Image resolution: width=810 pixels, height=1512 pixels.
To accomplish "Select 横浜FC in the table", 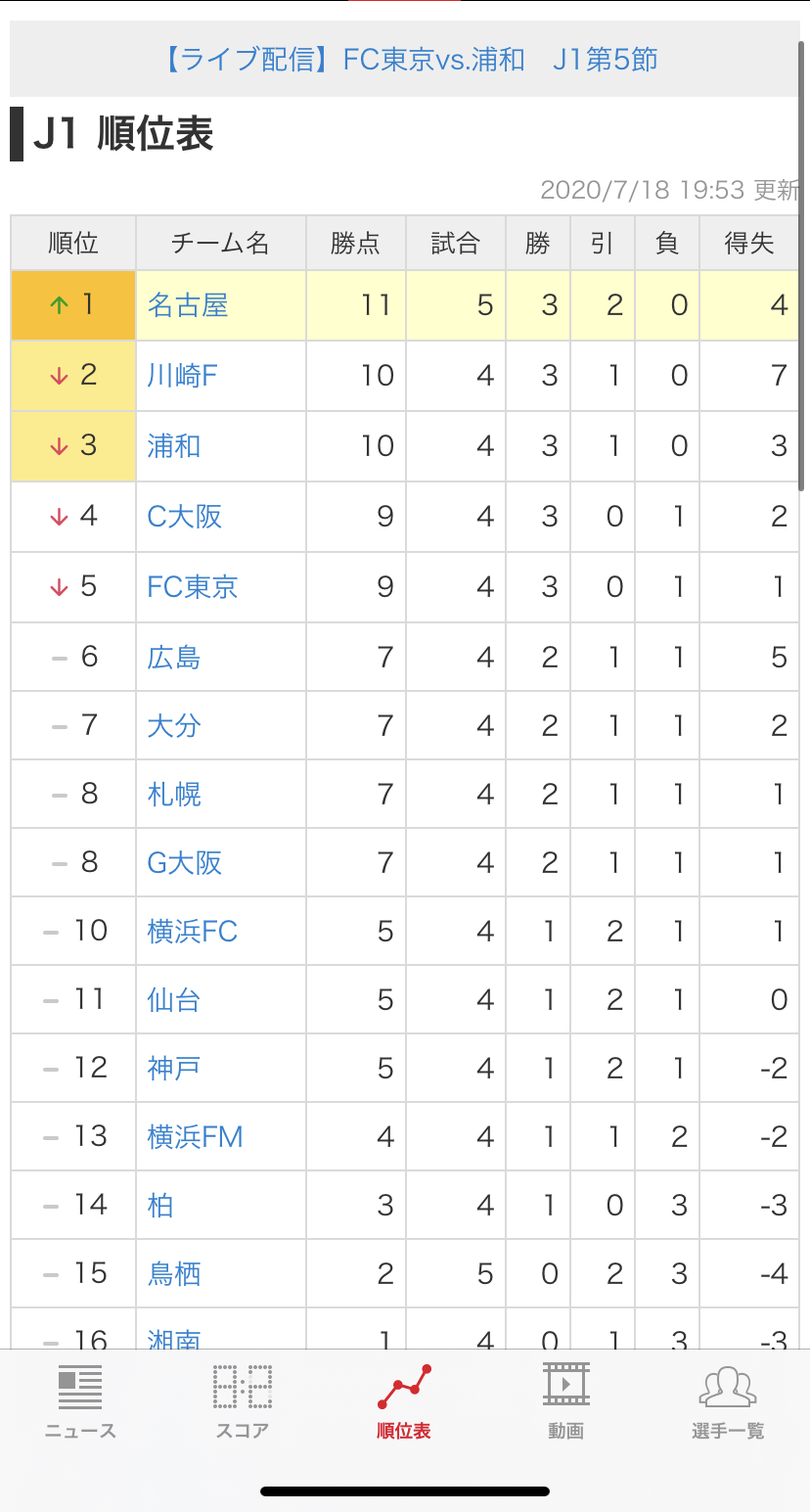I will click(193, 931).
